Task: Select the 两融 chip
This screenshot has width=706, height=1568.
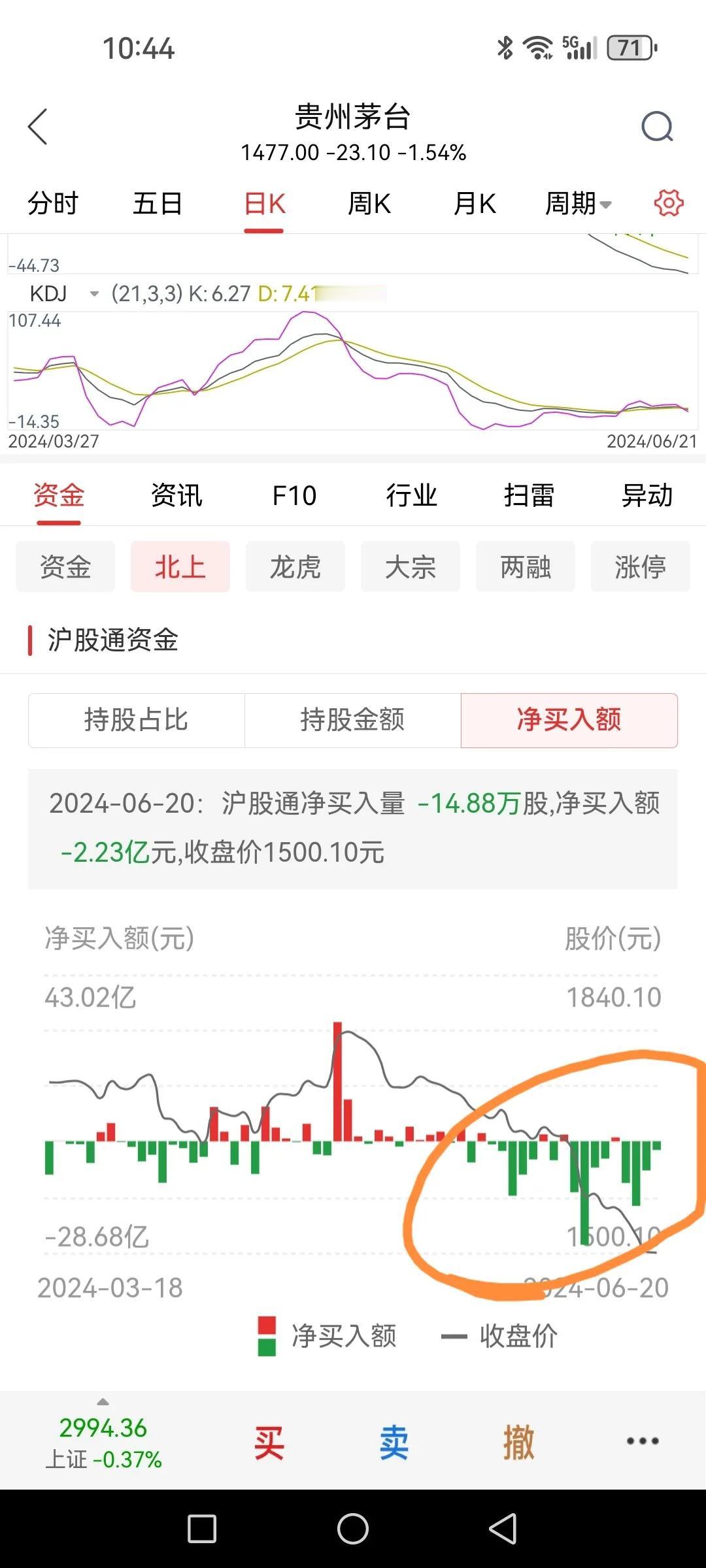Action: [x=526, y=566]
